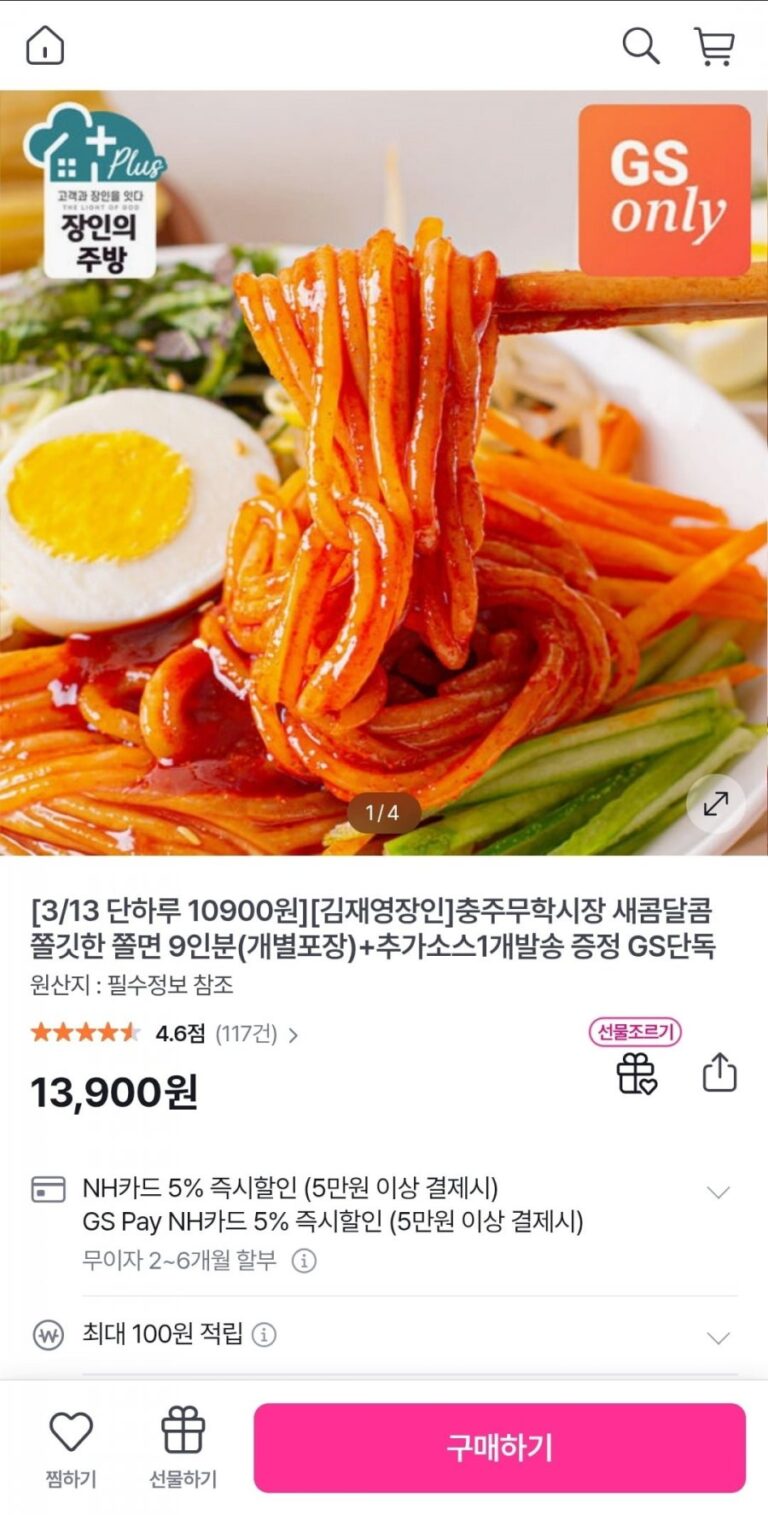Expand the 최대 100원 적립 section
768x1515 pixels.
point(718,1337)
